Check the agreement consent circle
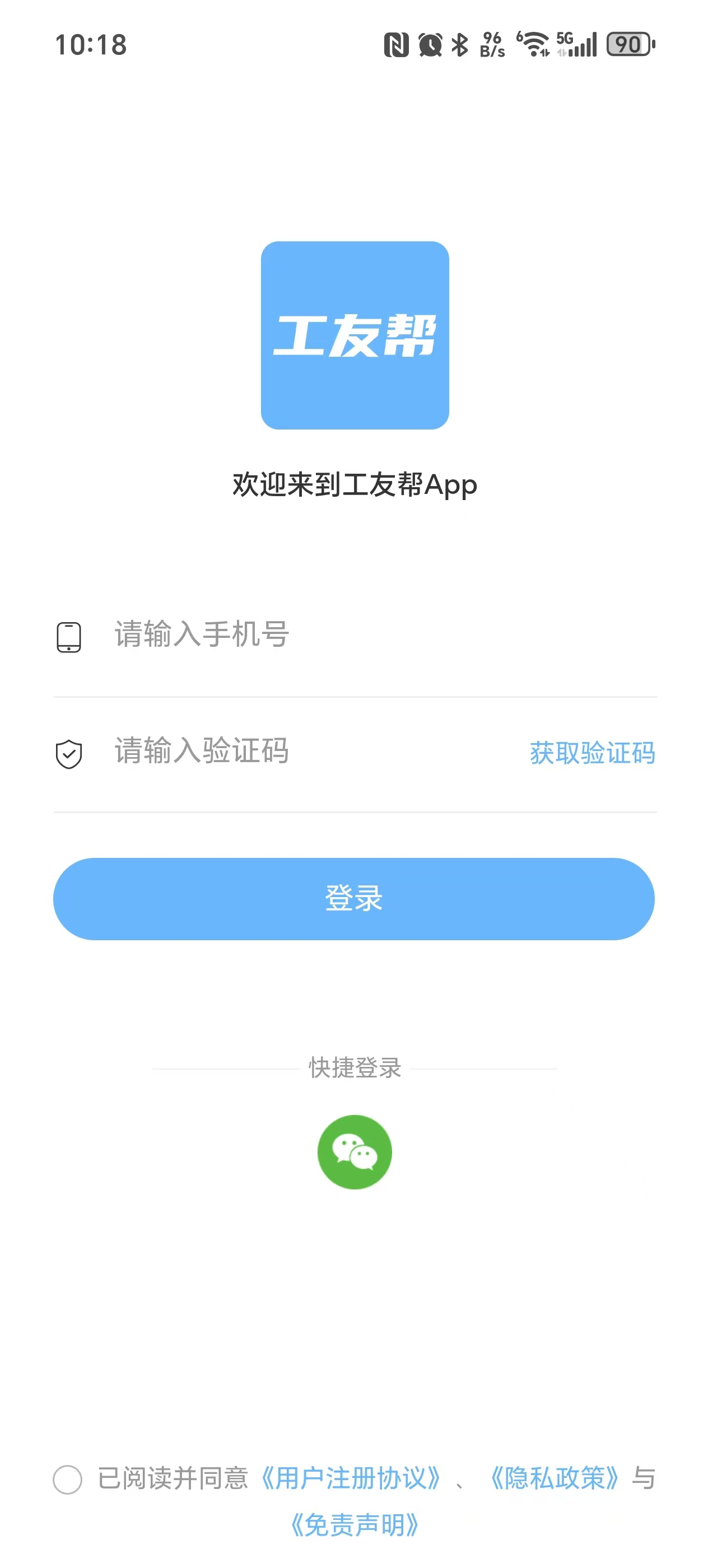Viewport: 708px width, 1568px height. (x=68, y=1479)
